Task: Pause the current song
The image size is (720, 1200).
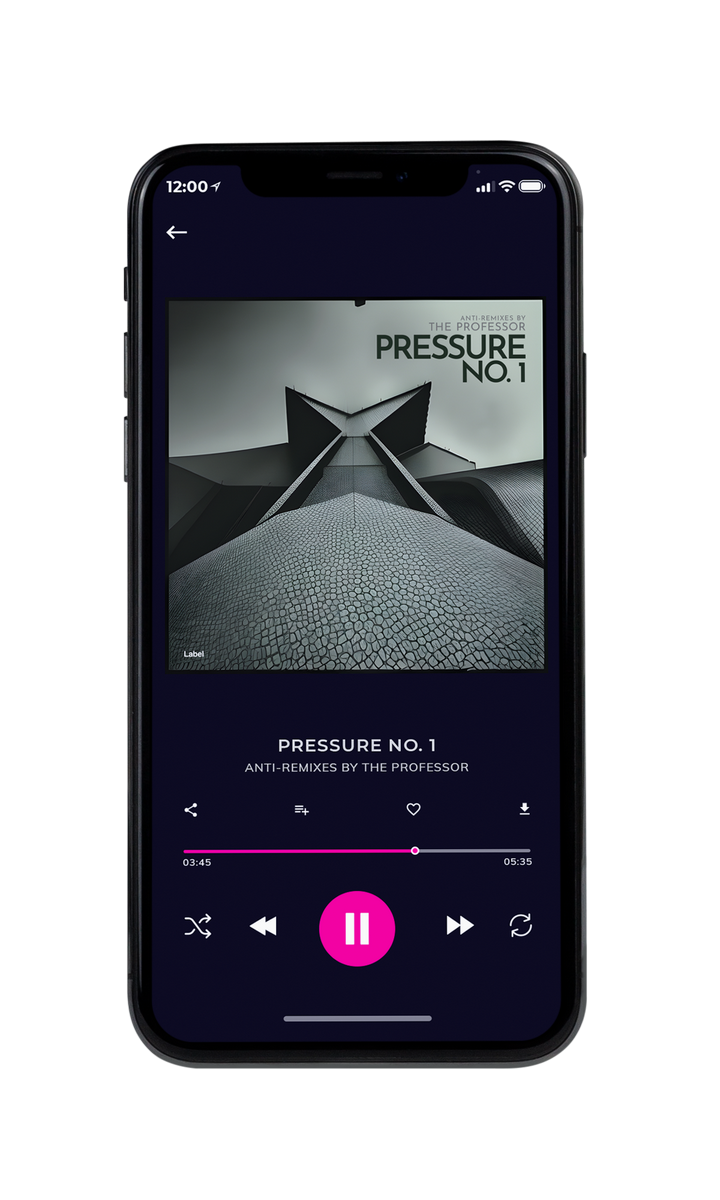Action: pyautogui.click(x=357, y=929)
